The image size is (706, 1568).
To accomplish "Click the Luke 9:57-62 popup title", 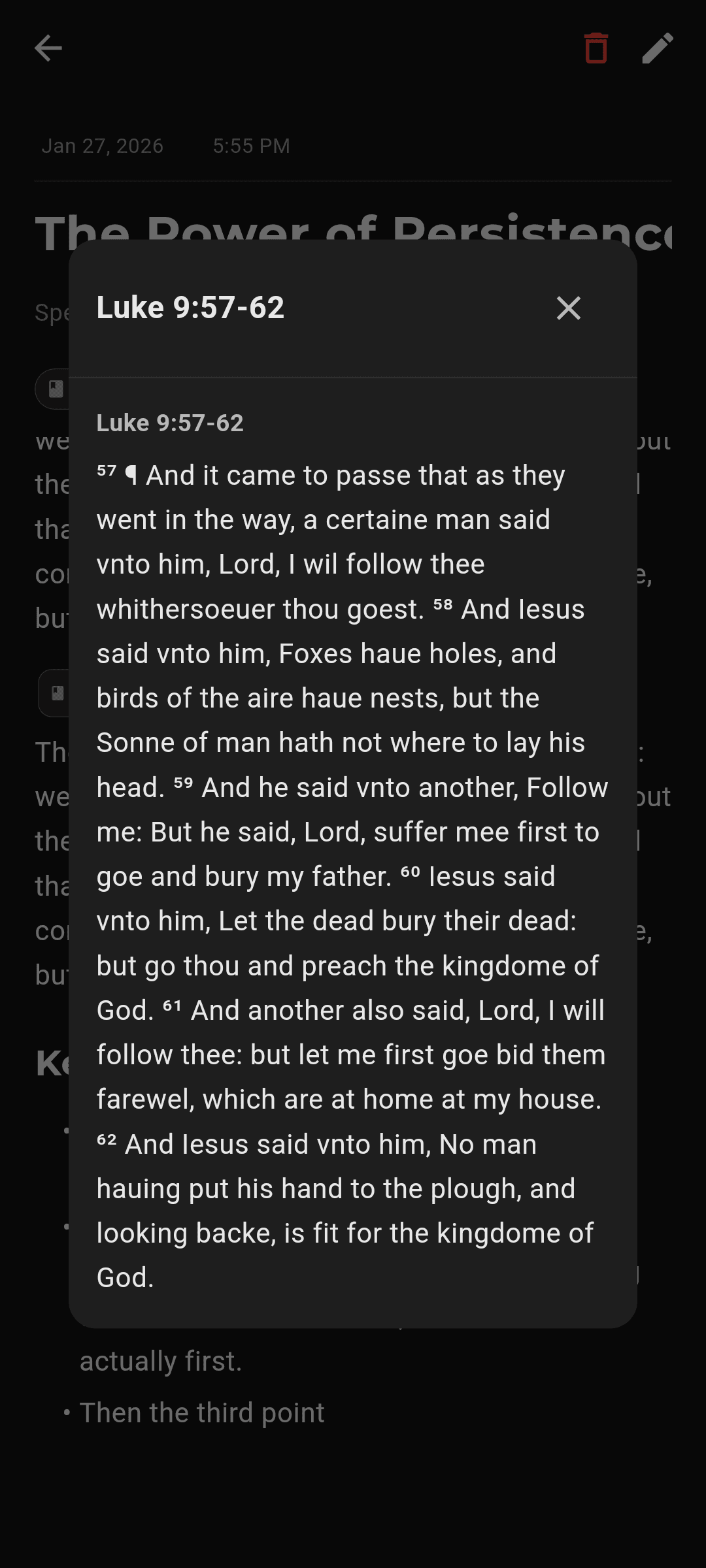I will pos(190,308).
